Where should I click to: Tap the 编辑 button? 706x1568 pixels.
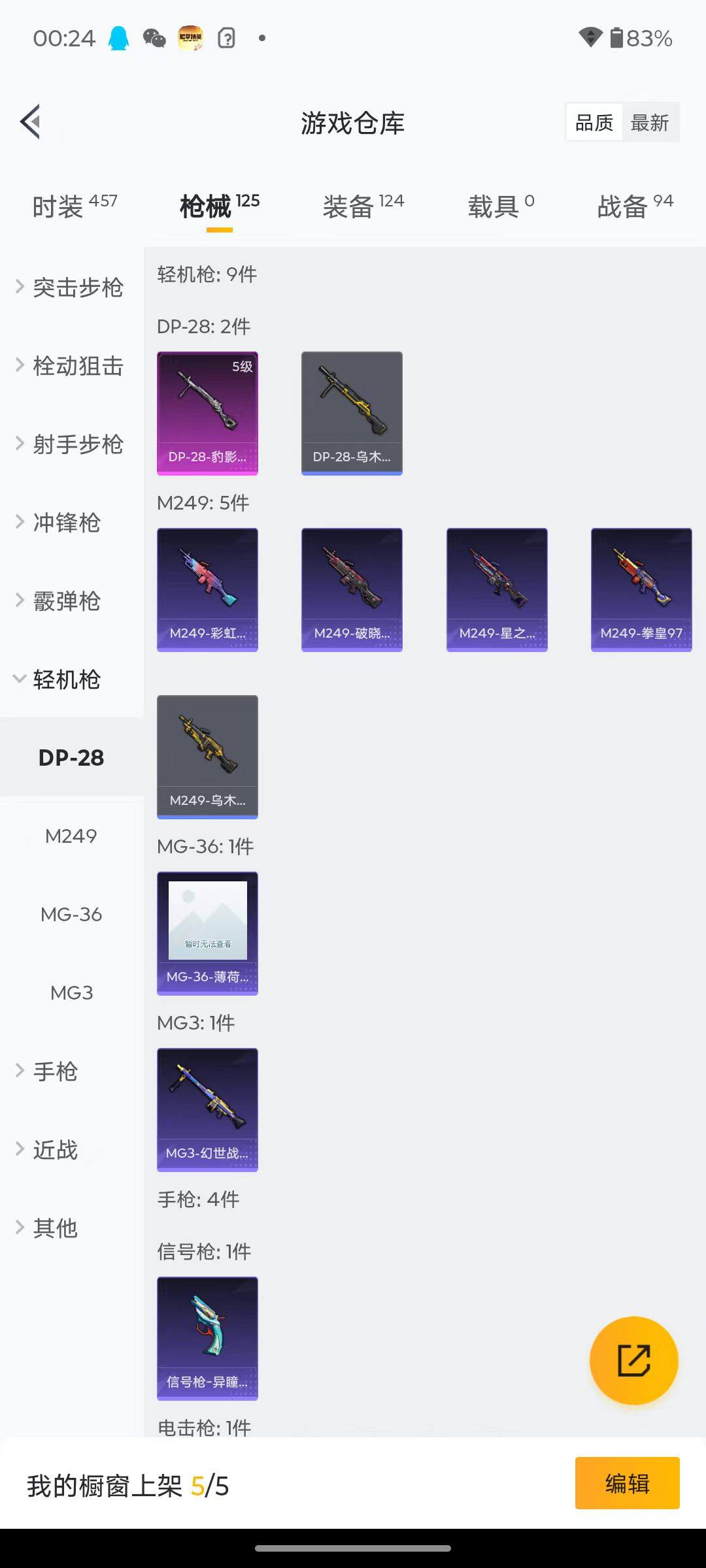coord(627,1483)
